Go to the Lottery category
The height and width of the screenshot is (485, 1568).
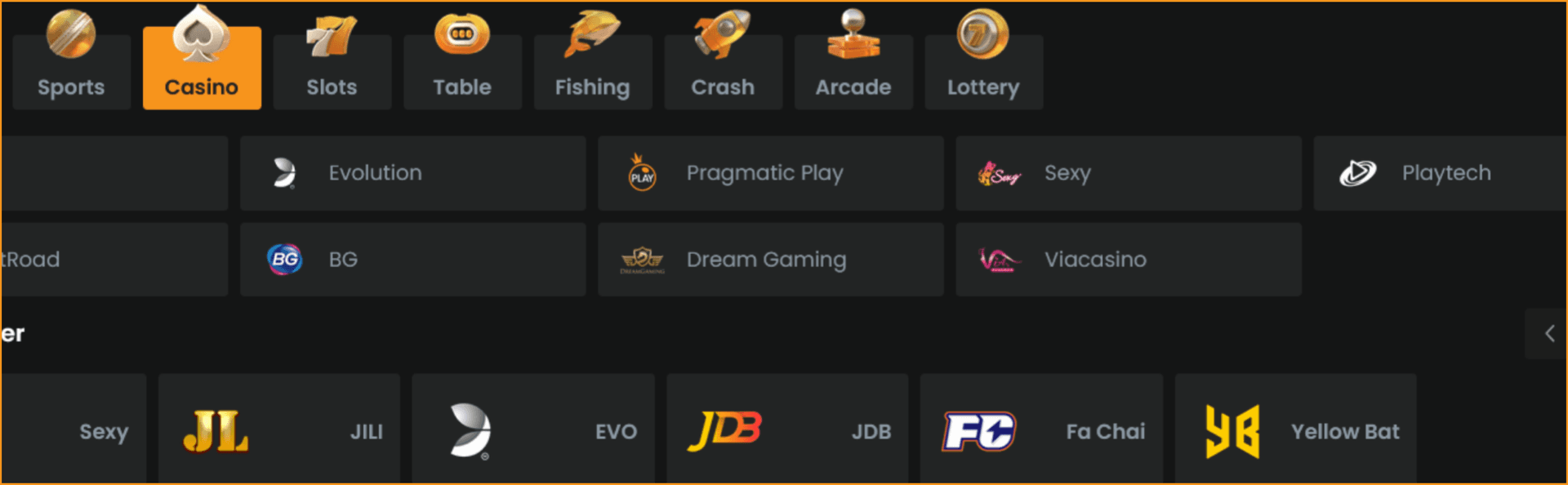983,72
